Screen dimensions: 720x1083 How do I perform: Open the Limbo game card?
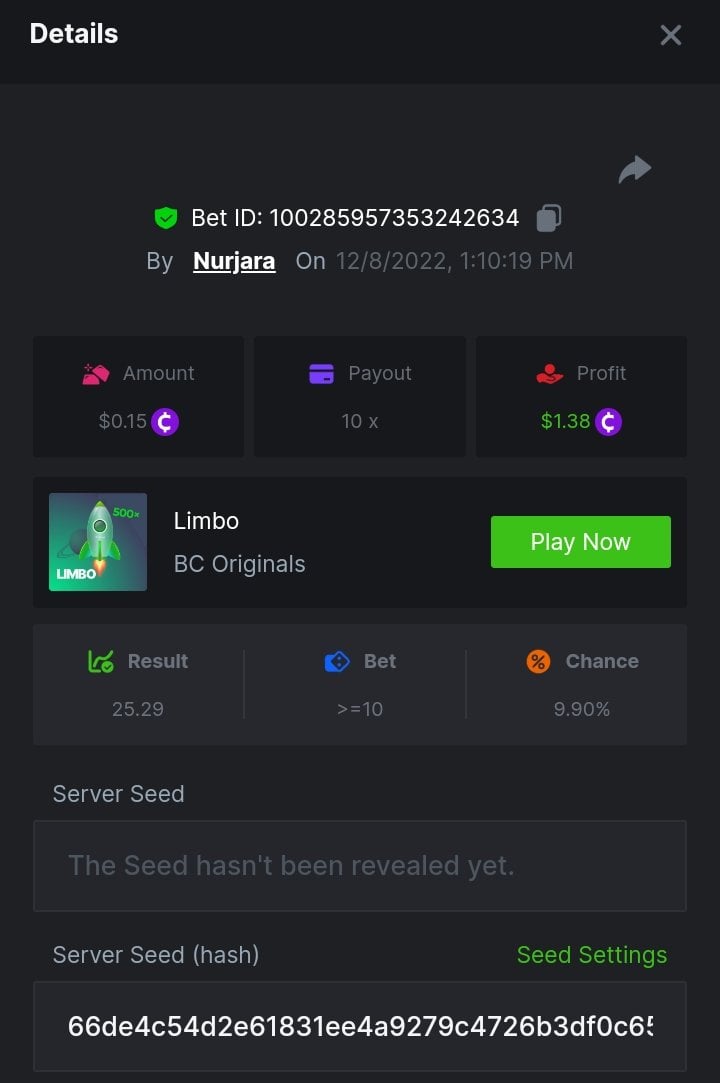click(98, 542)
